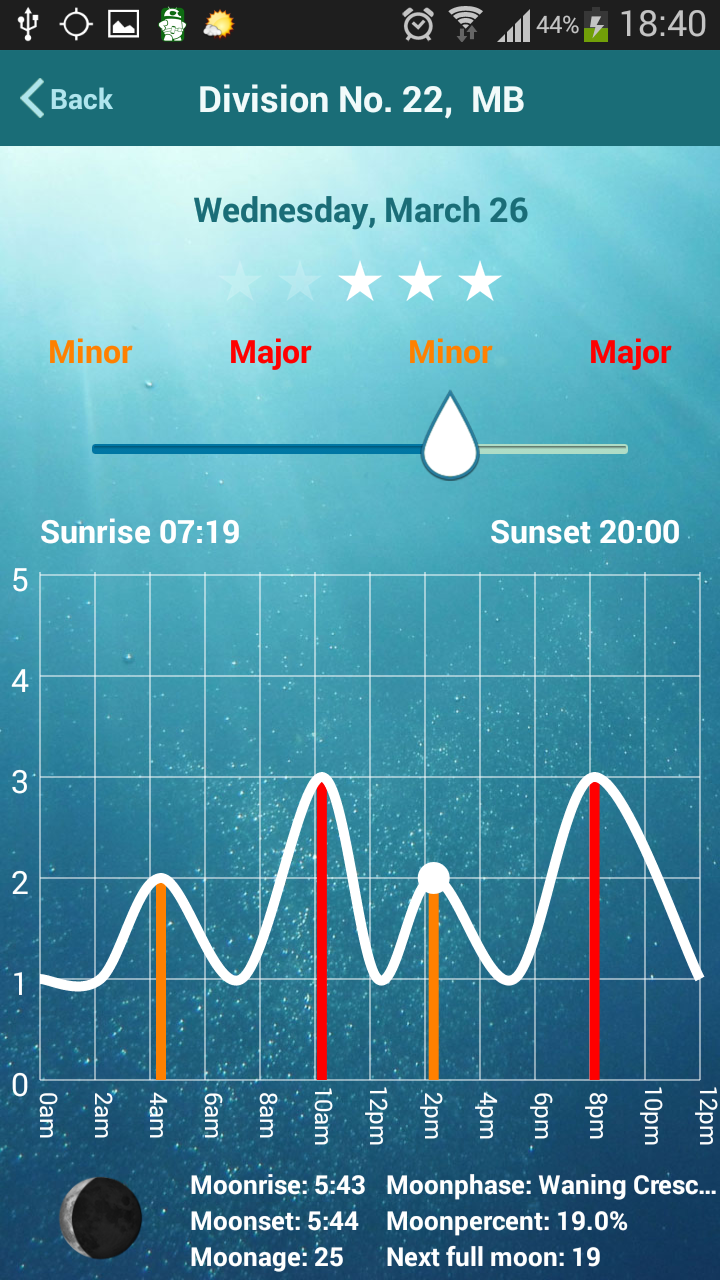This screenshot has height=1280, width=720.
Task: Go back using the Back button
Action: (x=66, y=99)
